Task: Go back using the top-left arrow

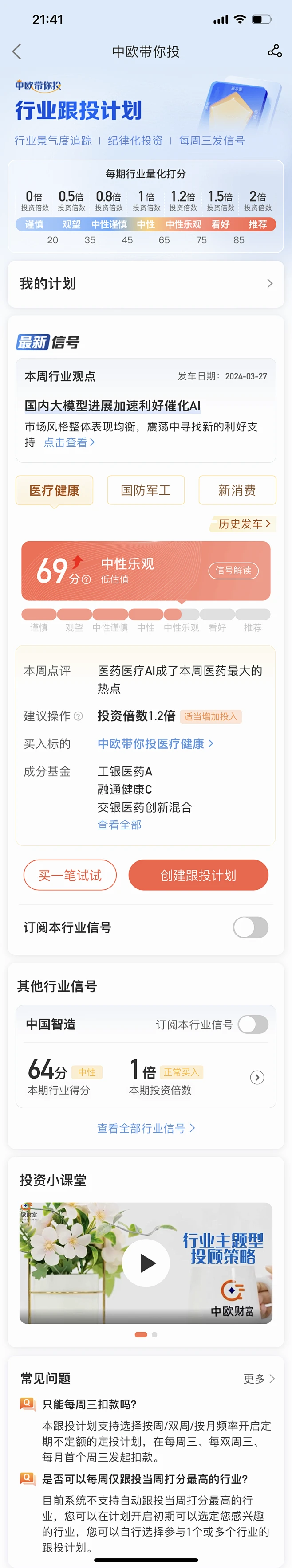Action: pyautogui.click(x=17, y=52)
